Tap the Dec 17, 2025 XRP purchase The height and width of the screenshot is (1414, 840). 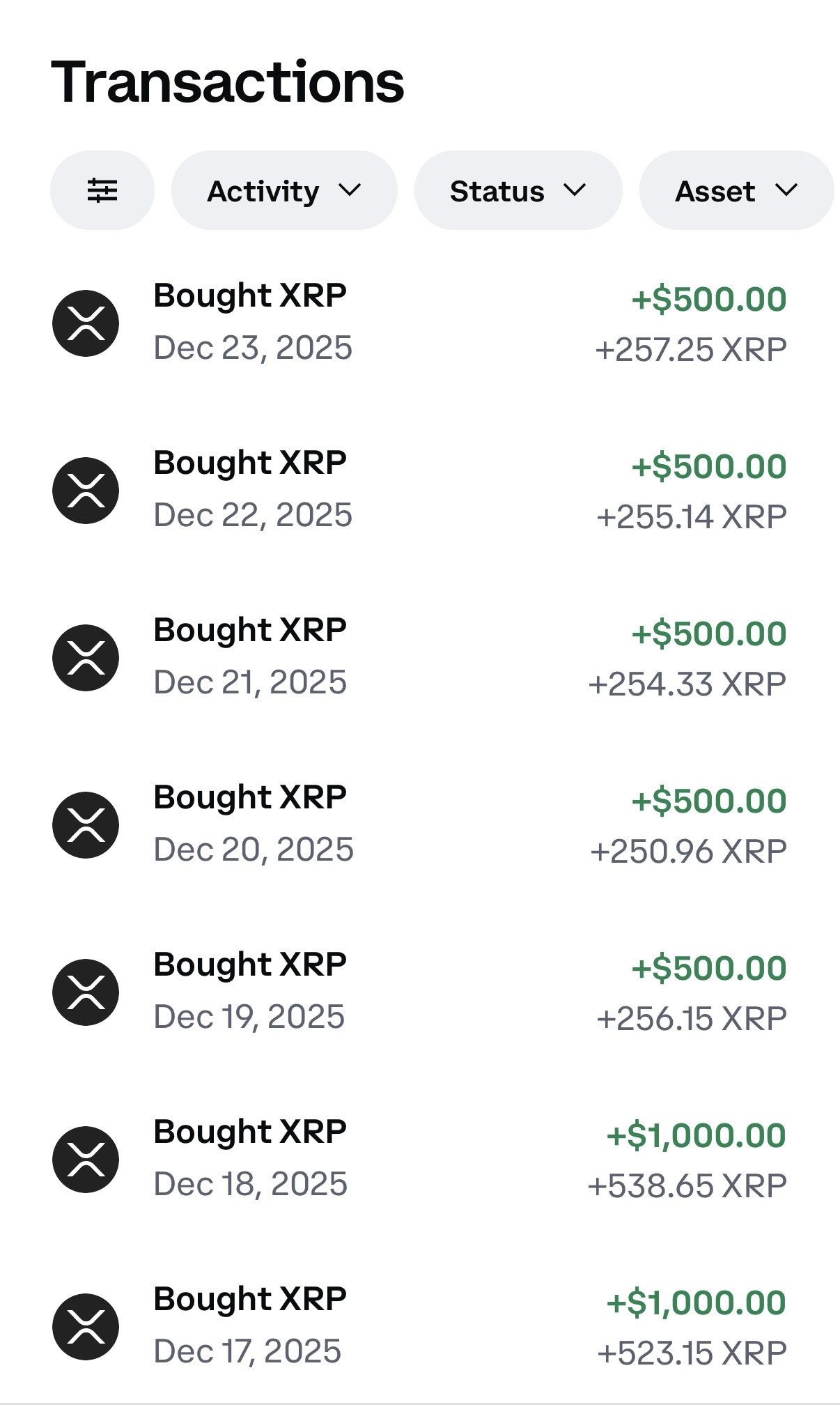coord(419,1326)
